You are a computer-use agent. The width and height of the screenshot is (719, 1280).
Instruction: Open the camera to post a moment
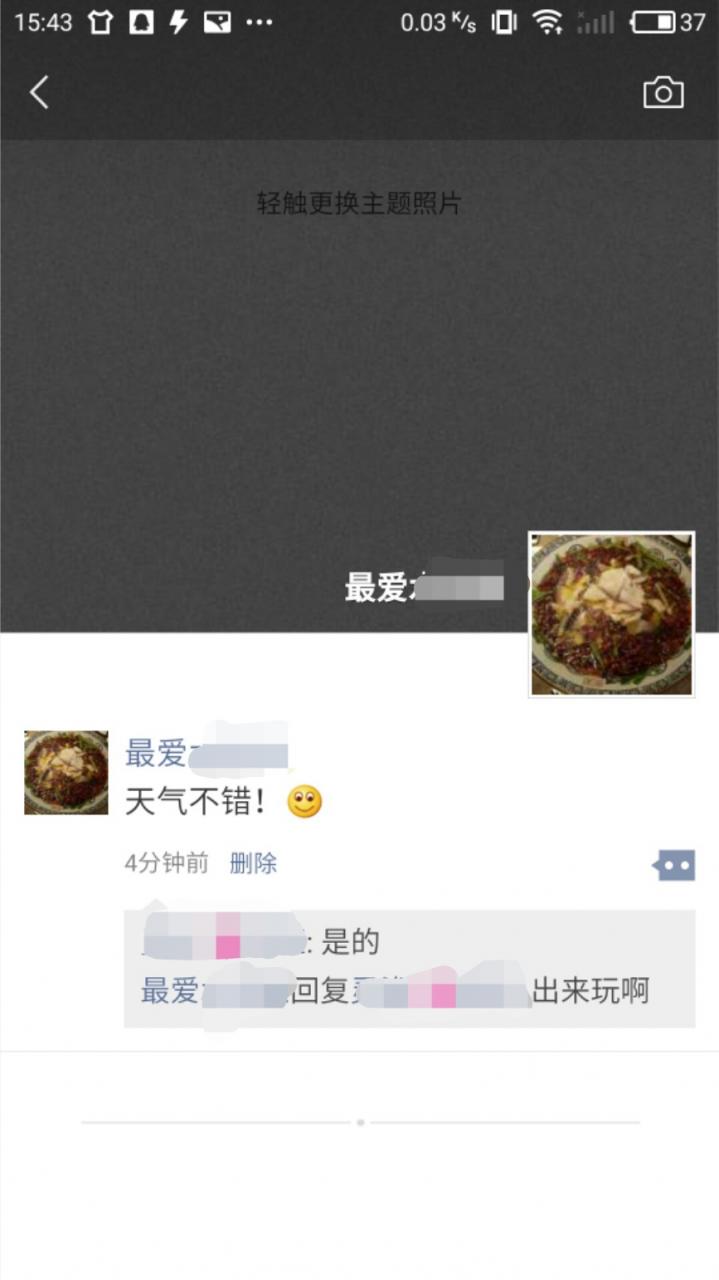[663, 93]
